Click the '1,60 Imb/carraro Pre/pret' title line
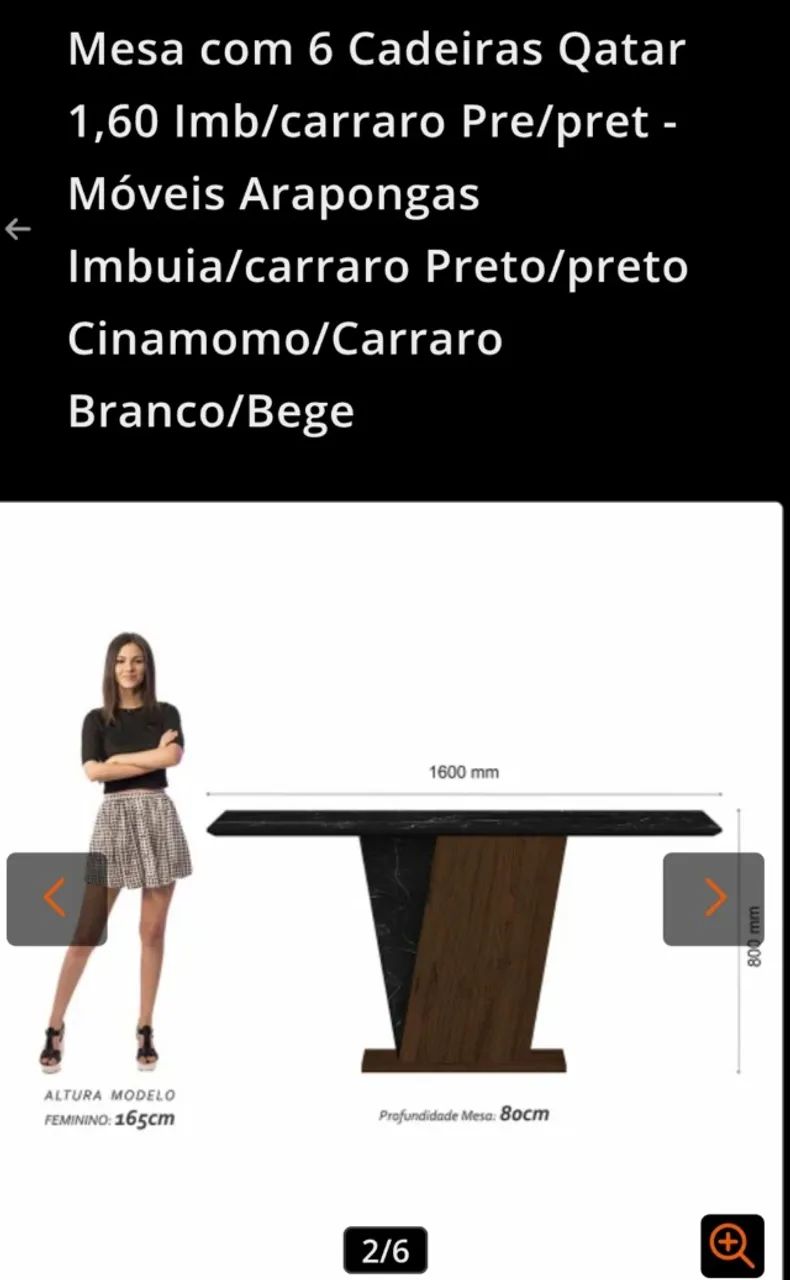Image resolution: width=790 pixels, height=1280 pixels. 371,122
